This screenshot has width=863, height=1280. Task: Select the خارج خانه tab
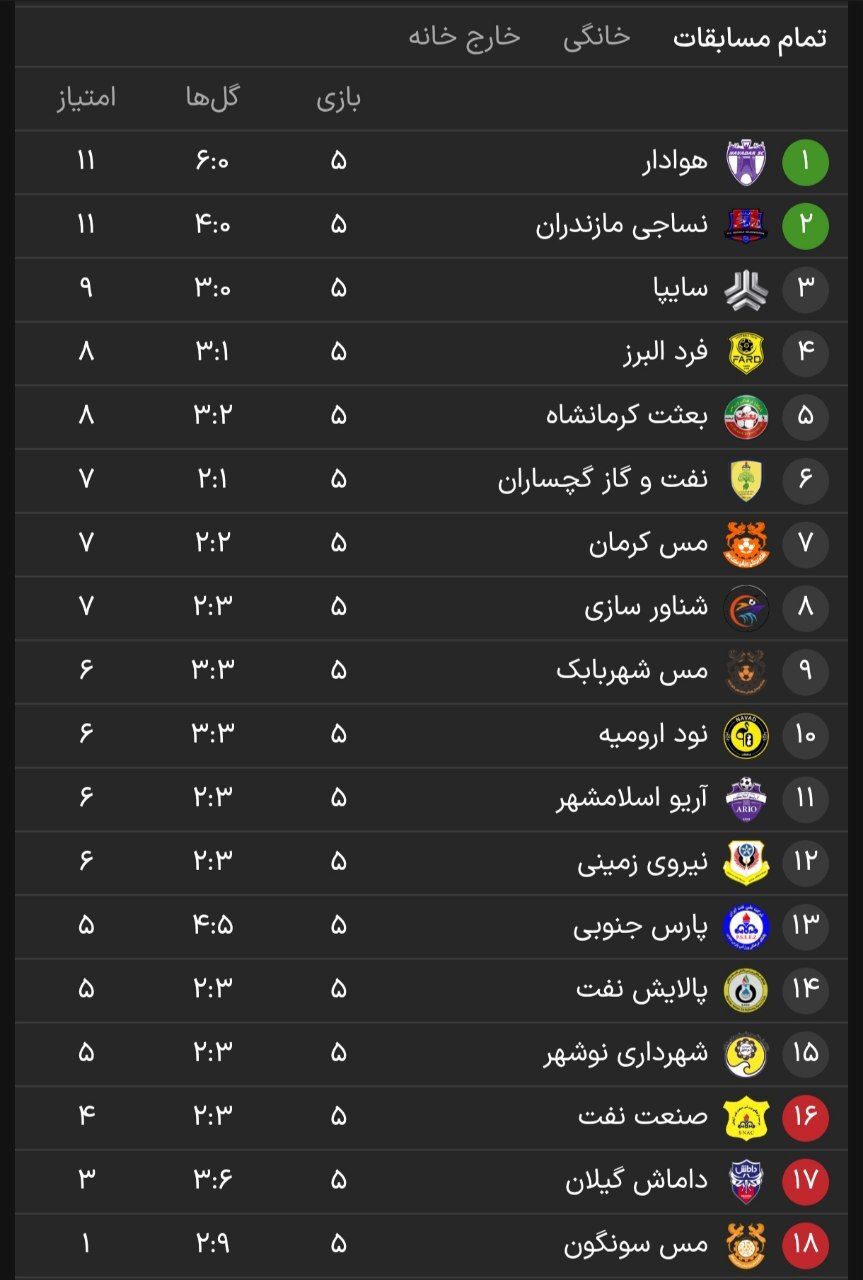[464, 37]
